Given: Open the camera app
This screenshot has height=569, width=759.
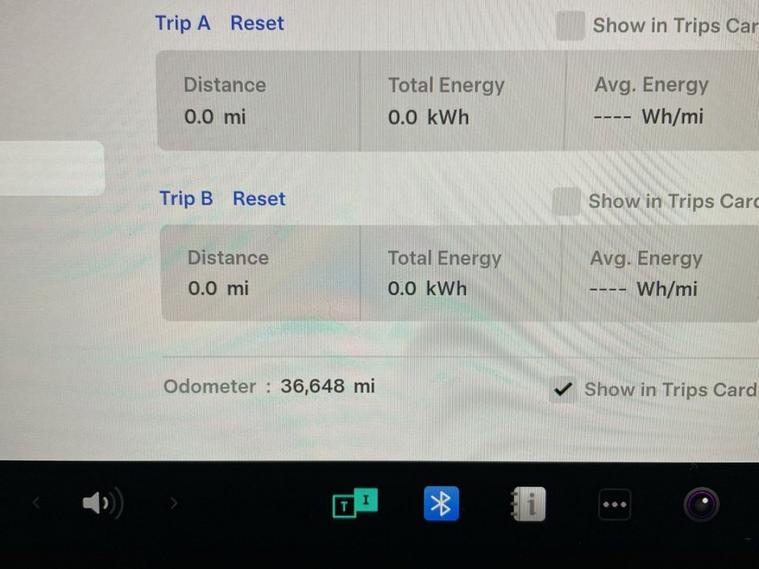Looking at the screenshot, I should 701,505.
